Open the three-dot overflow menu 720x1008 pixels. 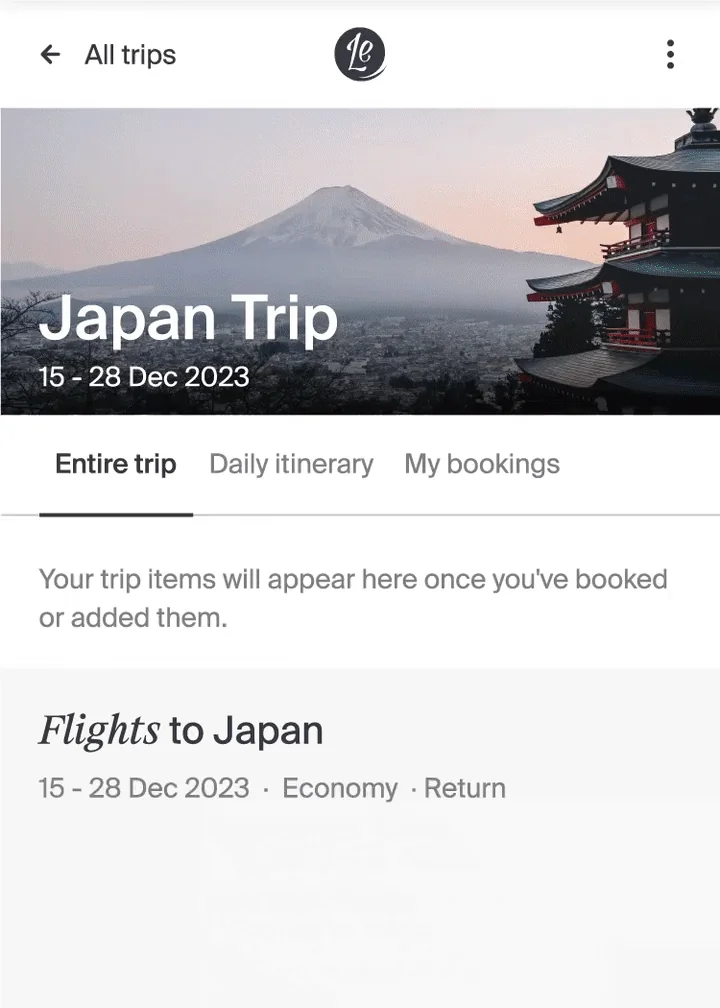pyautogui.click(x=669, y=55)
